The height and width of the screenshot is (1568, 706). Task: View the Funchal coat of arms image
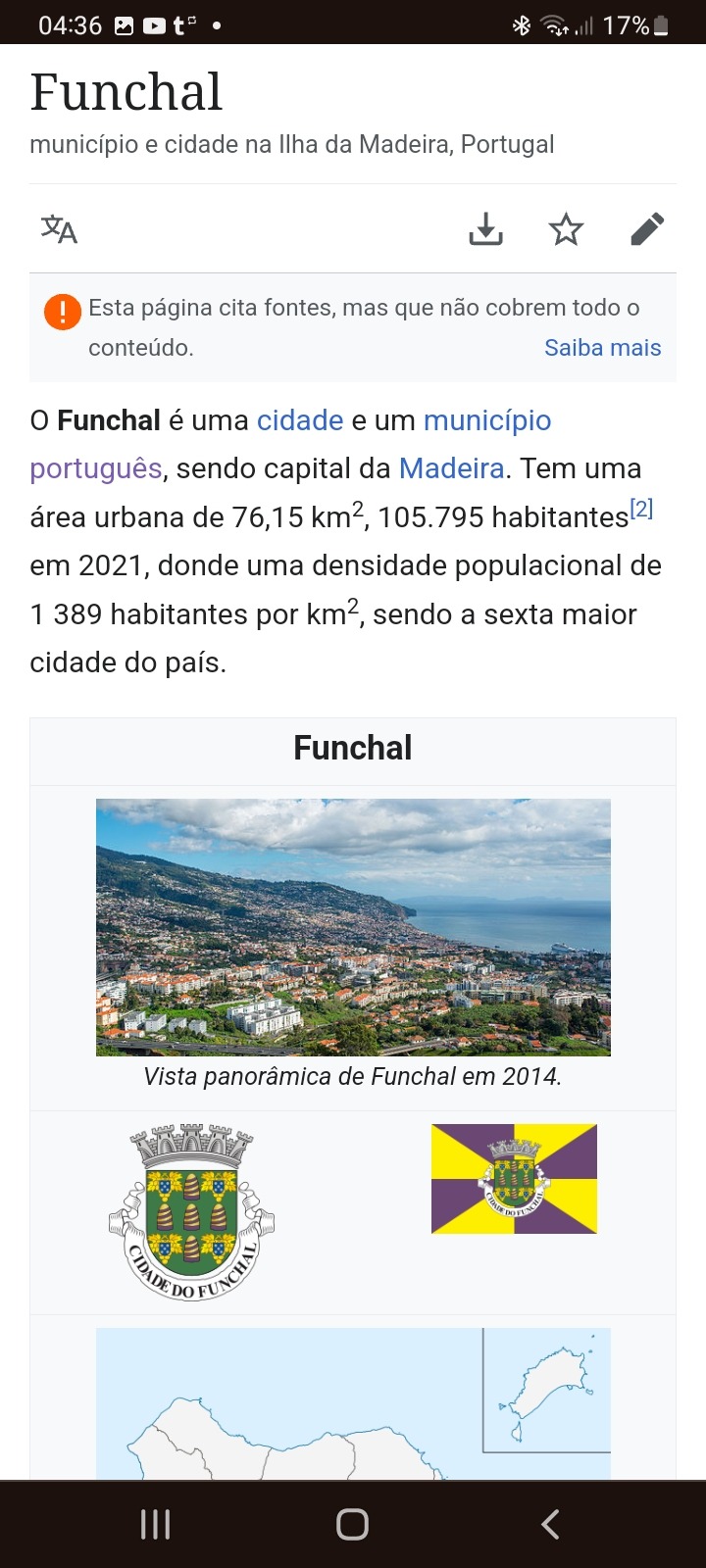191,1212
